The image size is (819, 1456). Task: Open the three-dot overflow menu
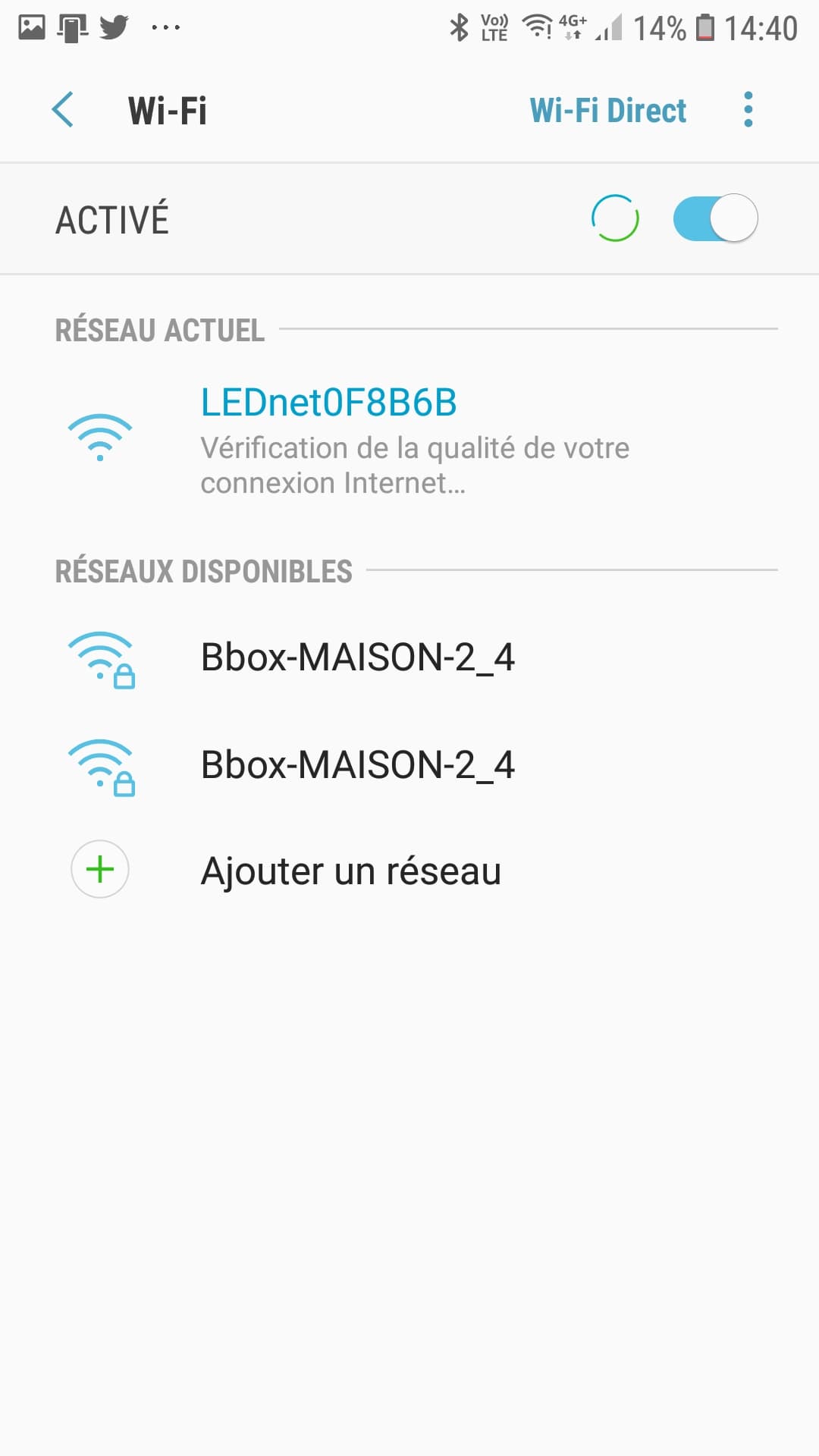[748, 110]
